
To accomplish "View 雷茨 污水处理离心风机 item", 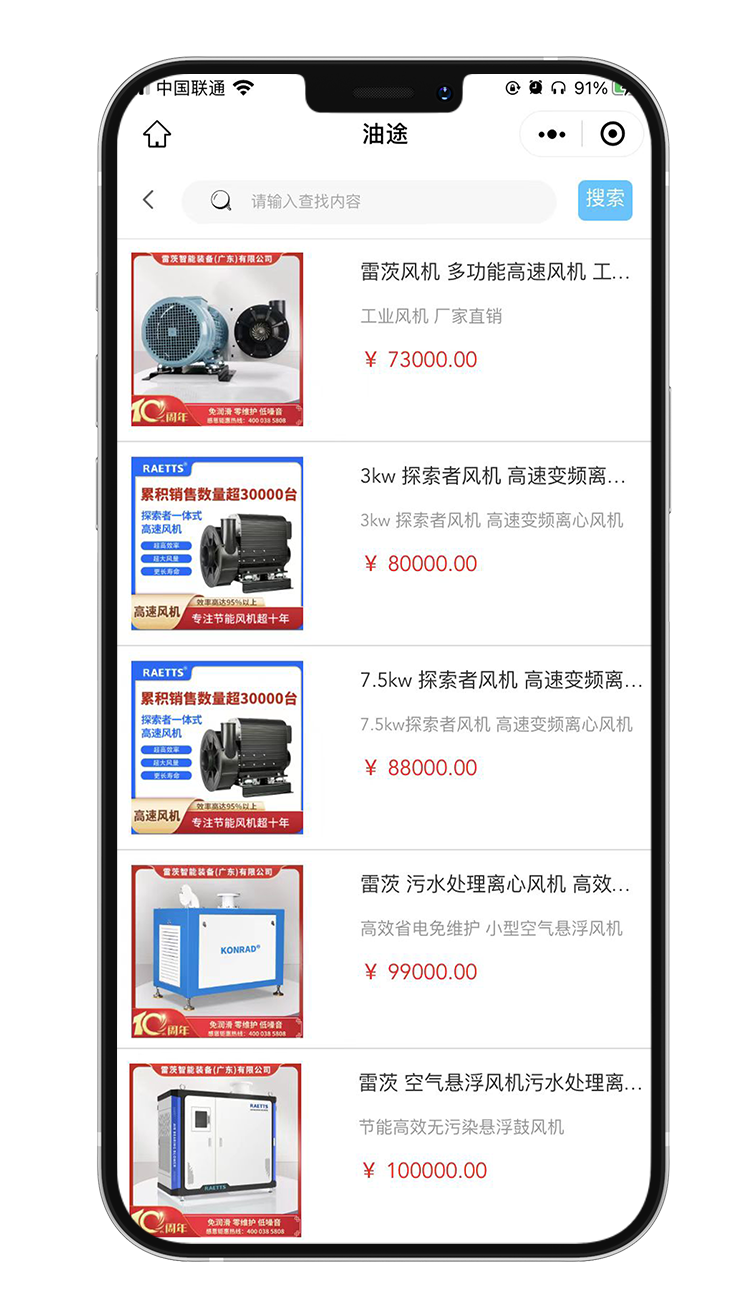I will coord(494,884).
